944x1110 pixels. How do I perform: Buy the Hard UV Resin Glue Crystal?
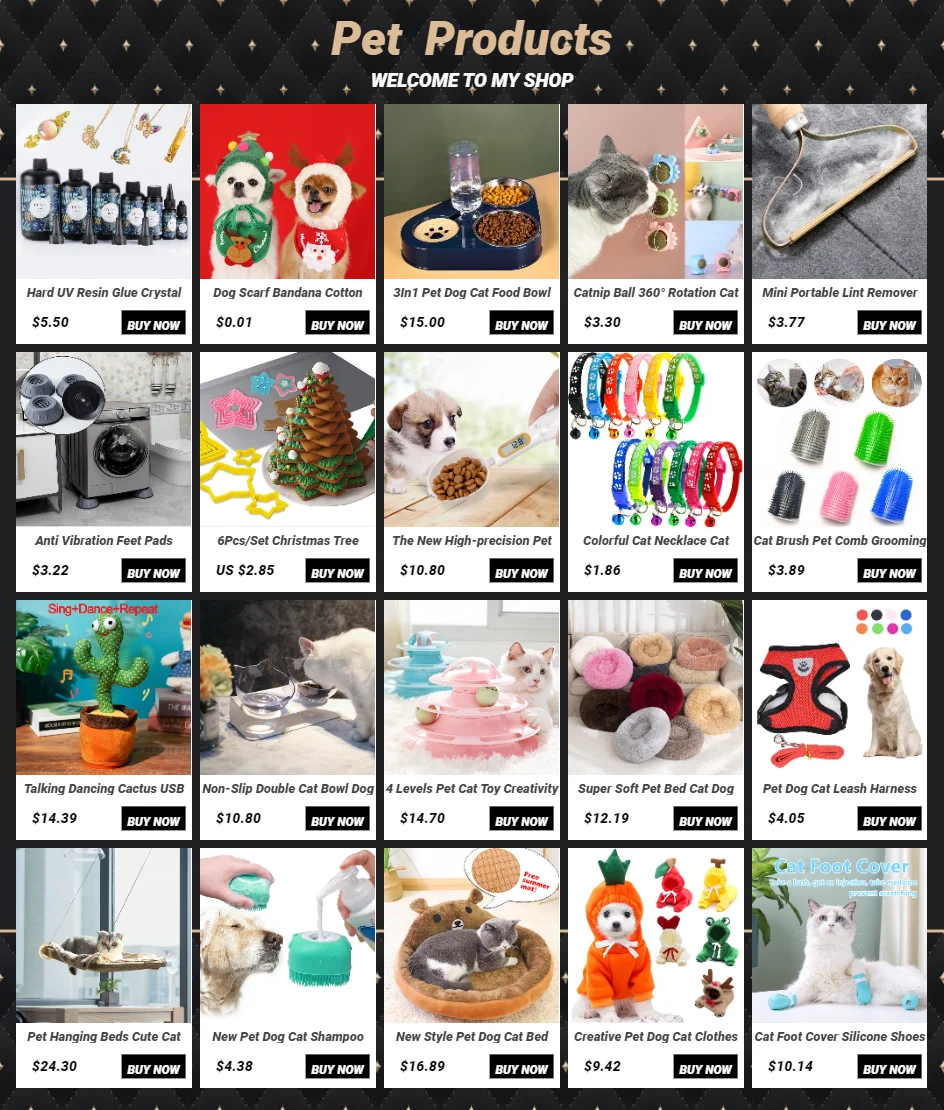pyautogui.click(x=154, y=324)
